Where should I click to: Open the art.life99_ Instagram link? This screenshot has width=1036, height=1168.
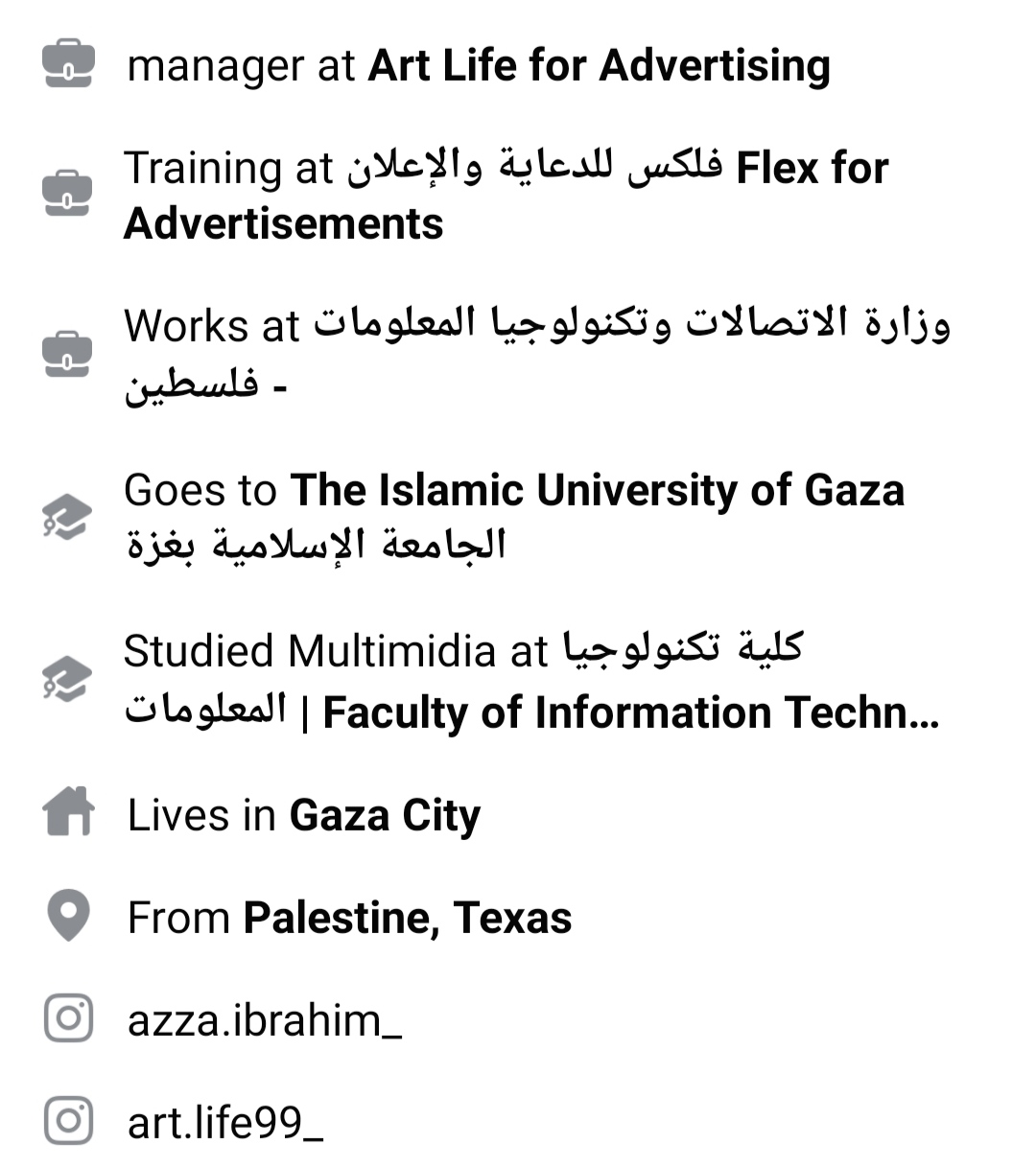tap(224, 1122)
